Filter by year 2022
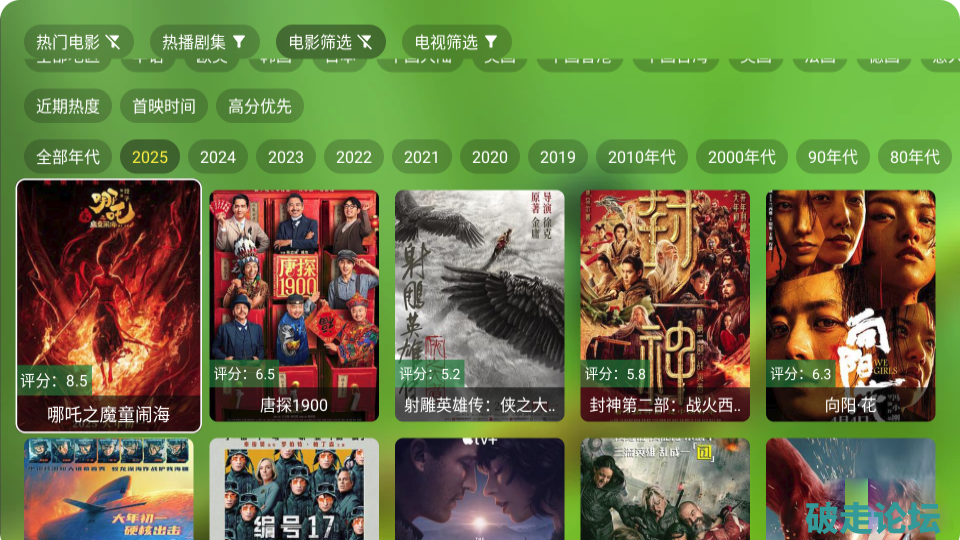 click(354, 157)
